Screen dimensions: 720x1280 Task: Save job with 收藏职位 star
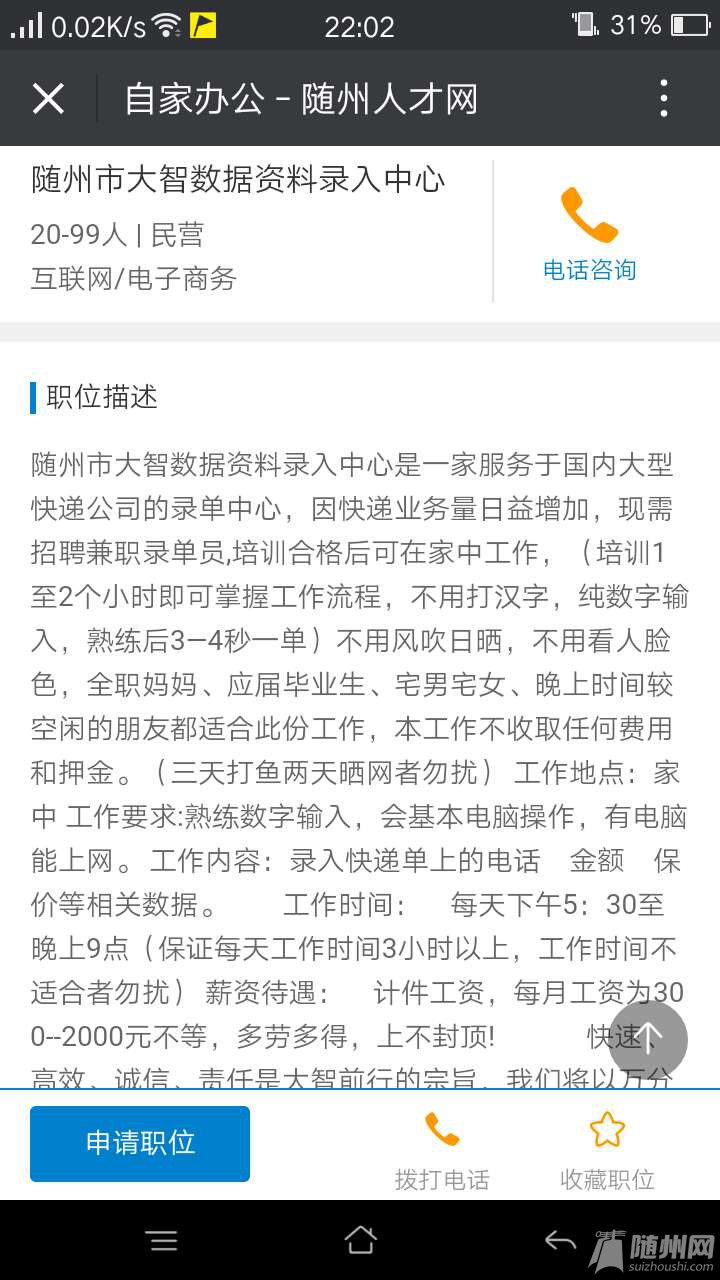[x=607, y=1150]
